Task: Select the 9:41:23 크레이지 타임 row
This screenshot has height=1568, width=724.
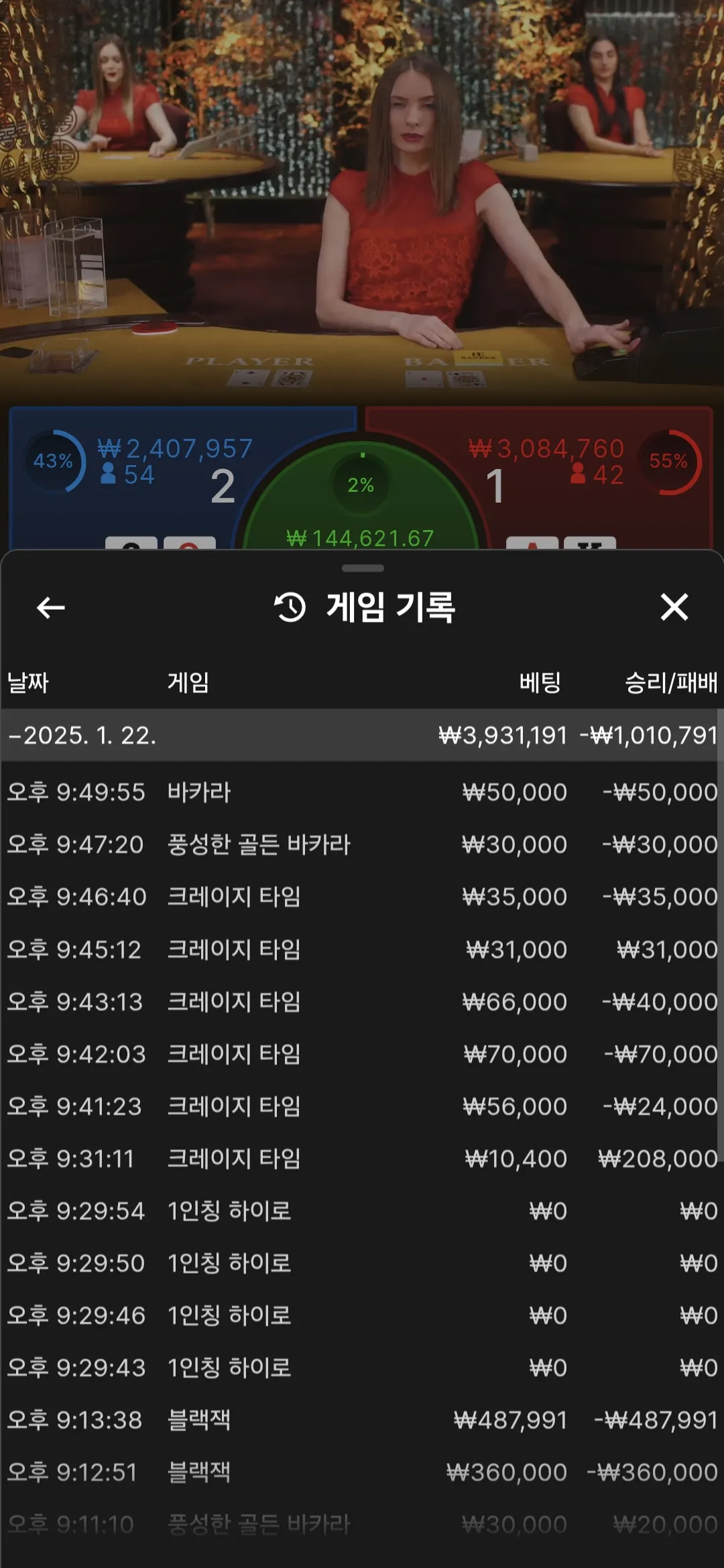Action: [362, 1106]
